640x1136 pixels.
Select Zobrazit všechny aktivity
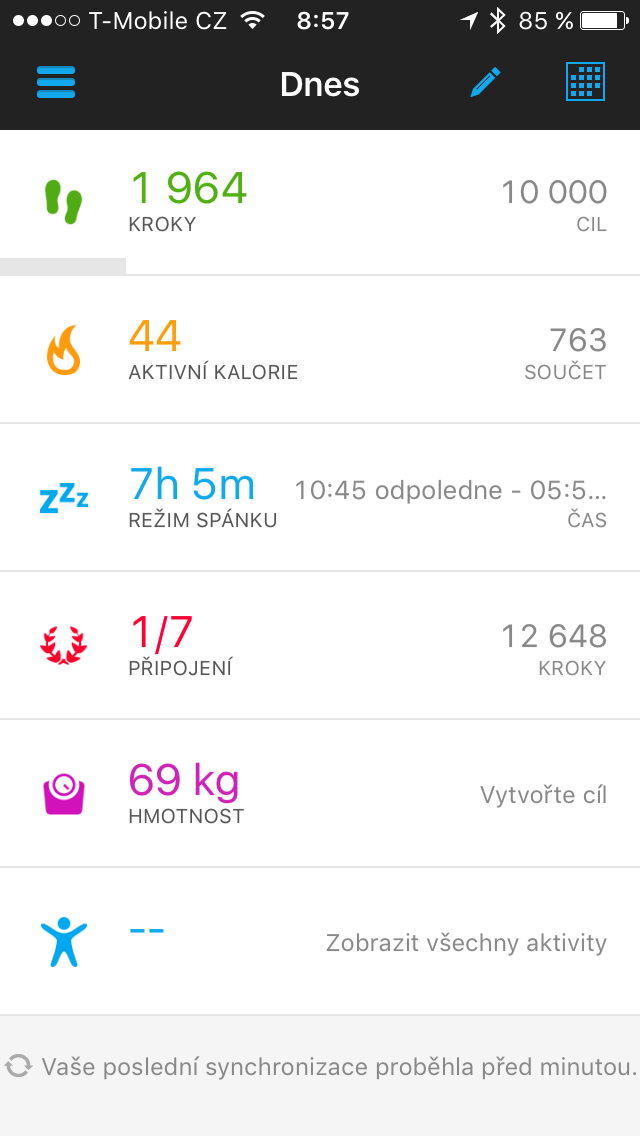[x=466, y=943]
